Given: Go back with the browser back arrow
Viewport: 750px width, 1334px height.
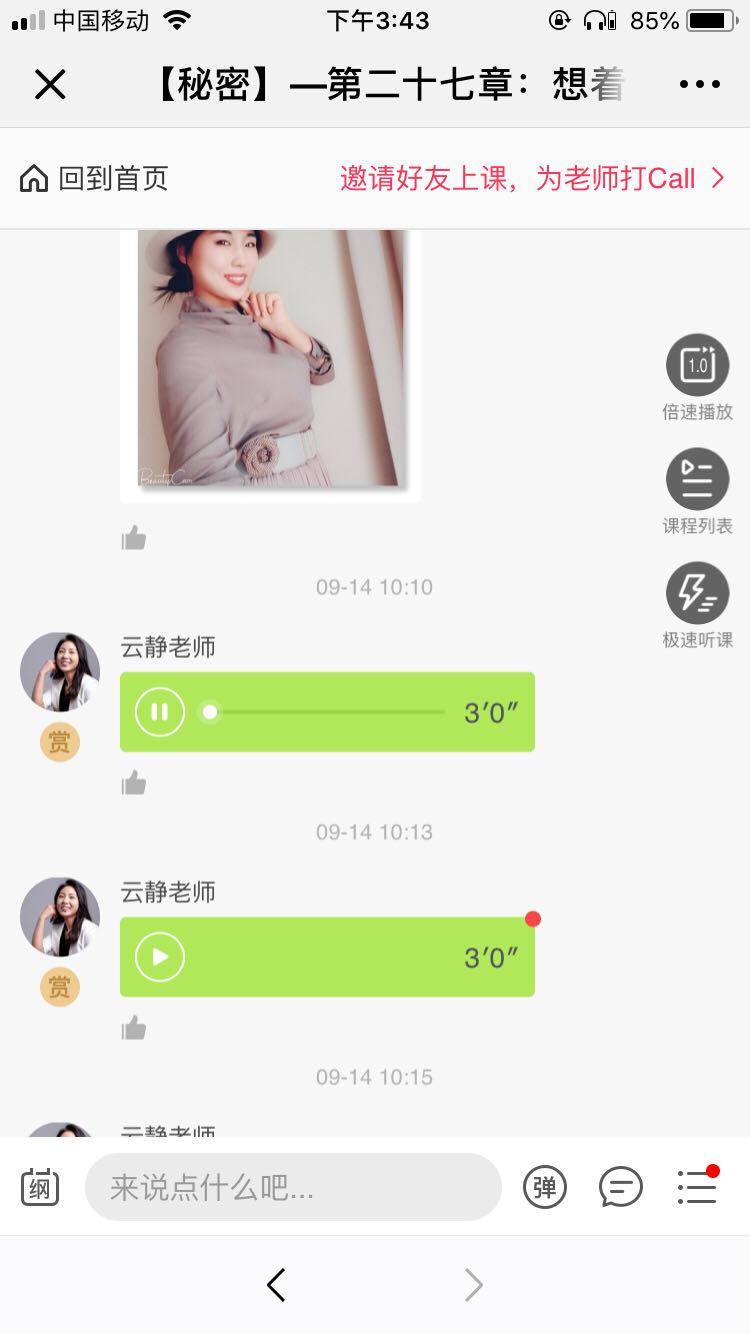Looking at the screenshot, I should (277, 1285).
